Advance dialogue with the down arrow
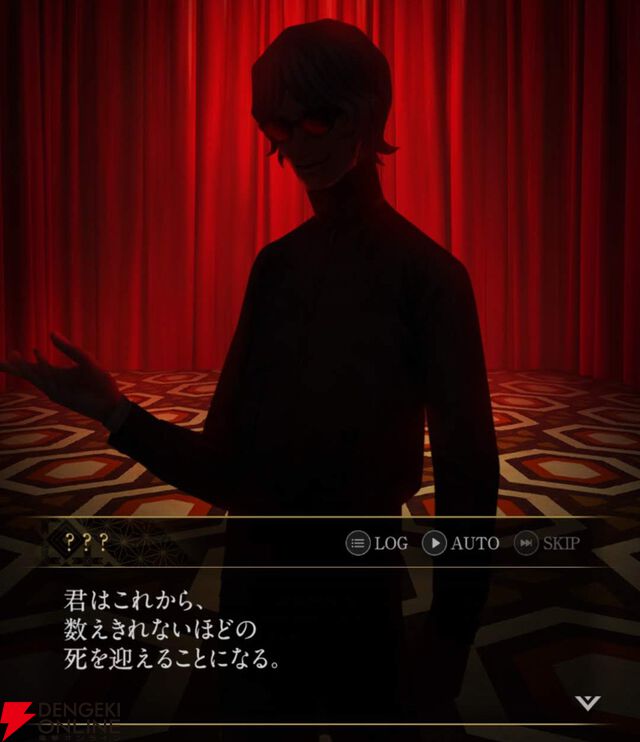The image size is (640, 742). click(x=588, y=703)
